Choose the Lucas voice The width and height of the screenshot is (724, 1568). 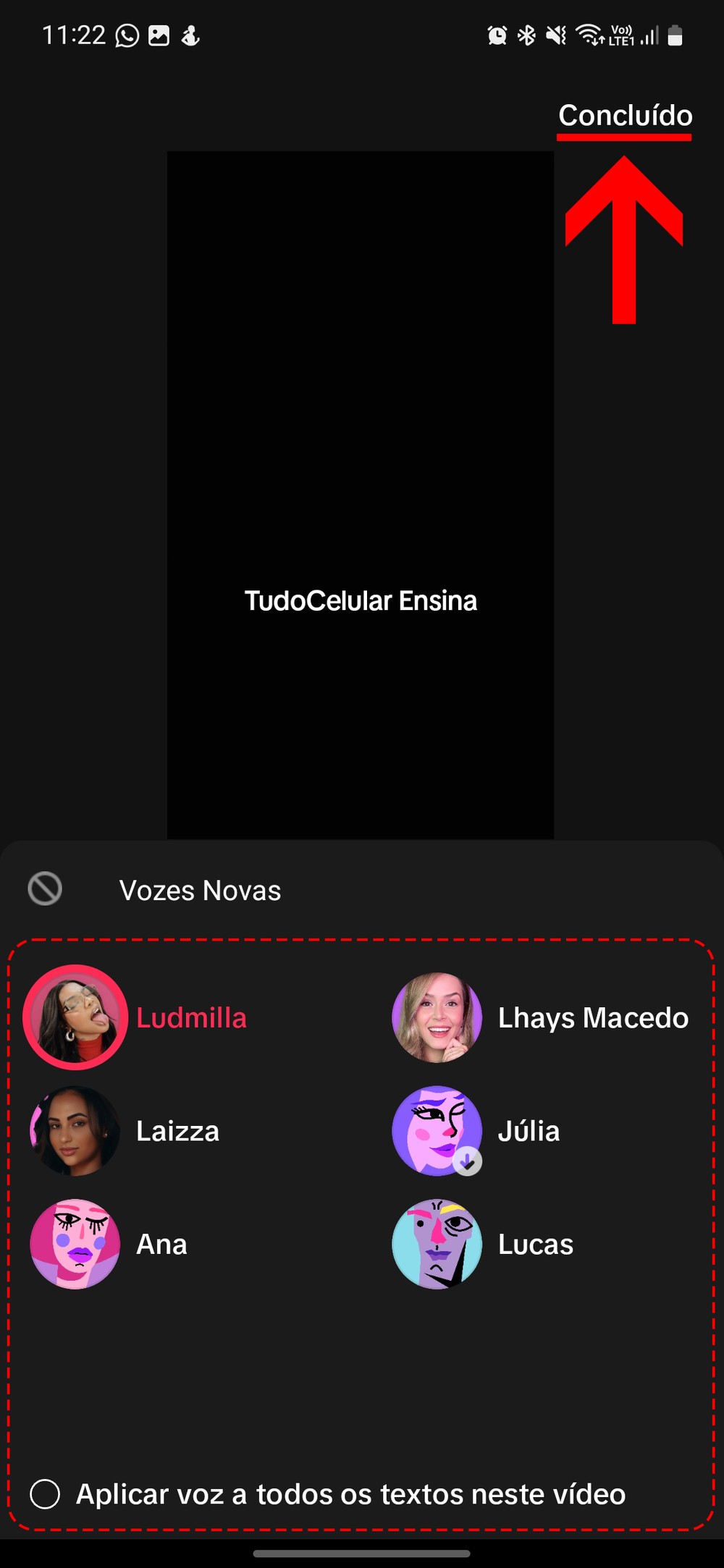[437, 1244]
